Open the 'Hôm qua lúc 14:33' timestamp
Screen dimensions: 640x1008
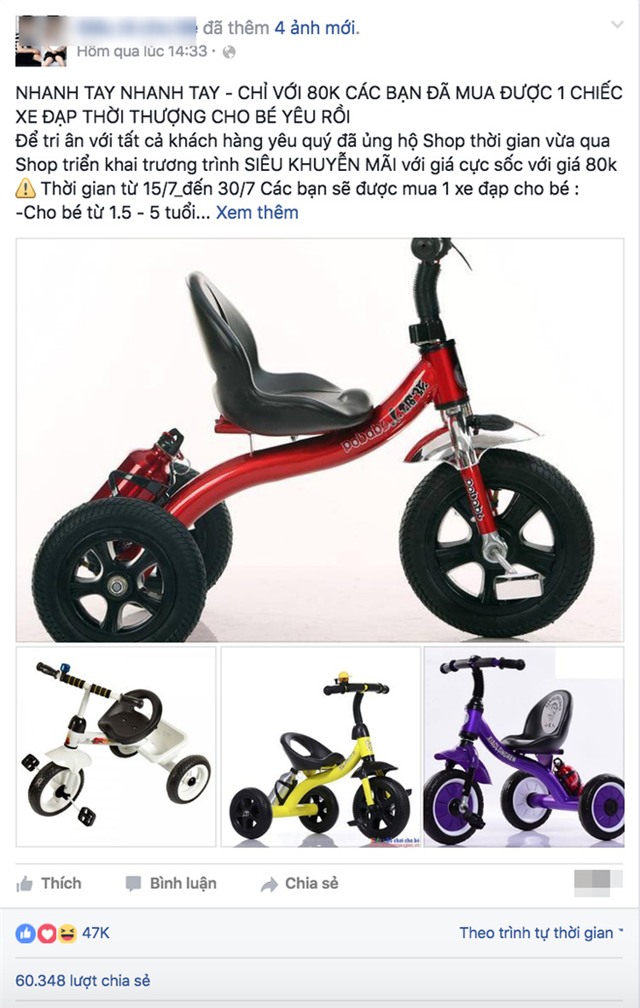pos(144,50)
